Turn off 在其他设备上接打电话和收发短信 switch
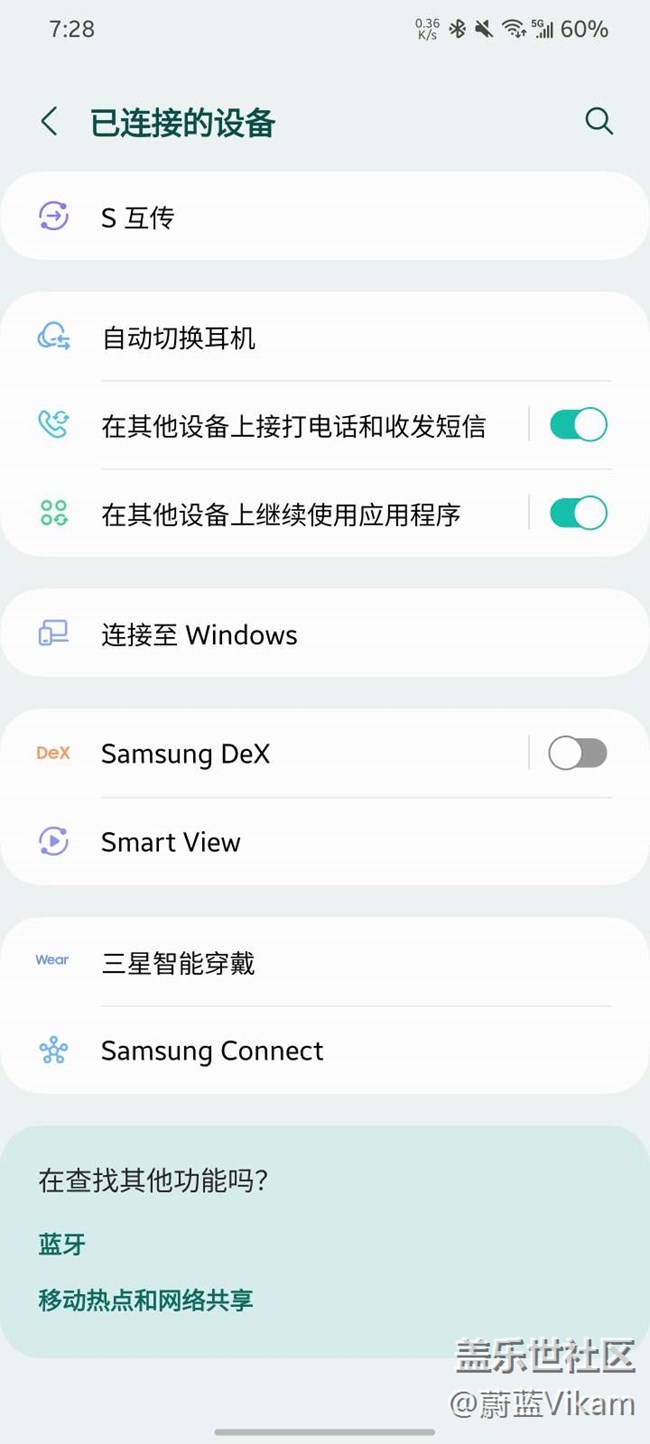Screen dimensions: 650x1444 [578, 425]
